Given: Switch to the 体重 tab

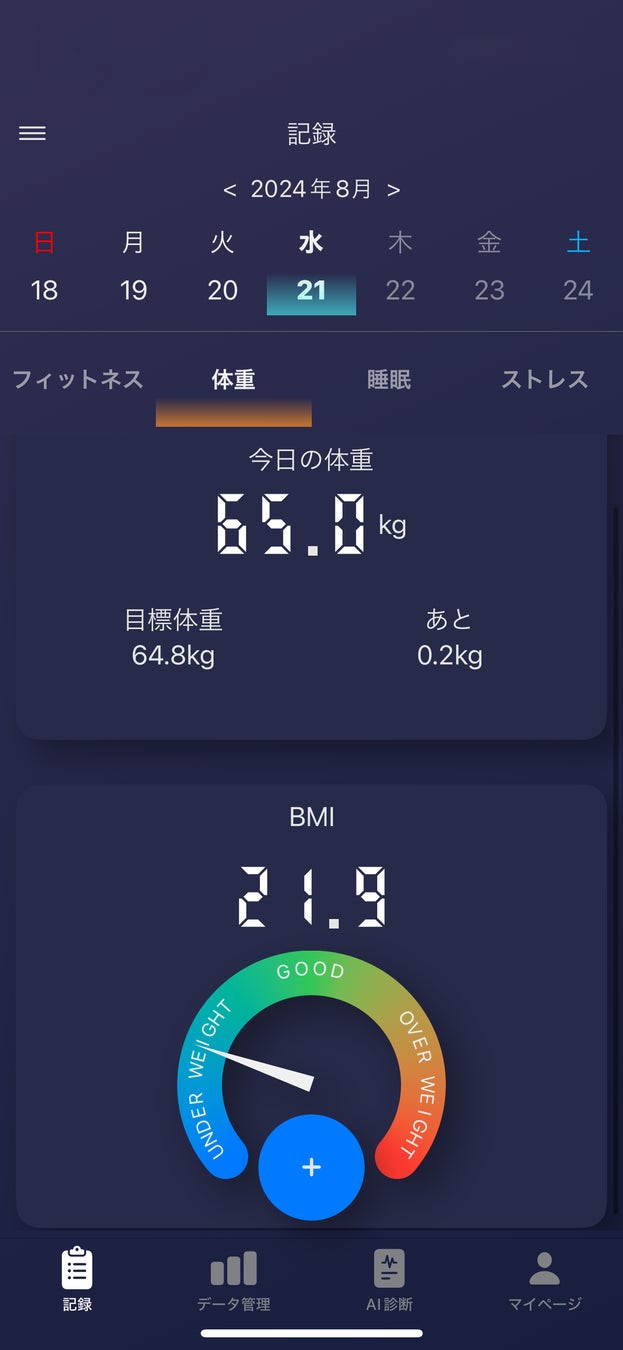Looking at the screenshot, I should [x=233, y=380].
